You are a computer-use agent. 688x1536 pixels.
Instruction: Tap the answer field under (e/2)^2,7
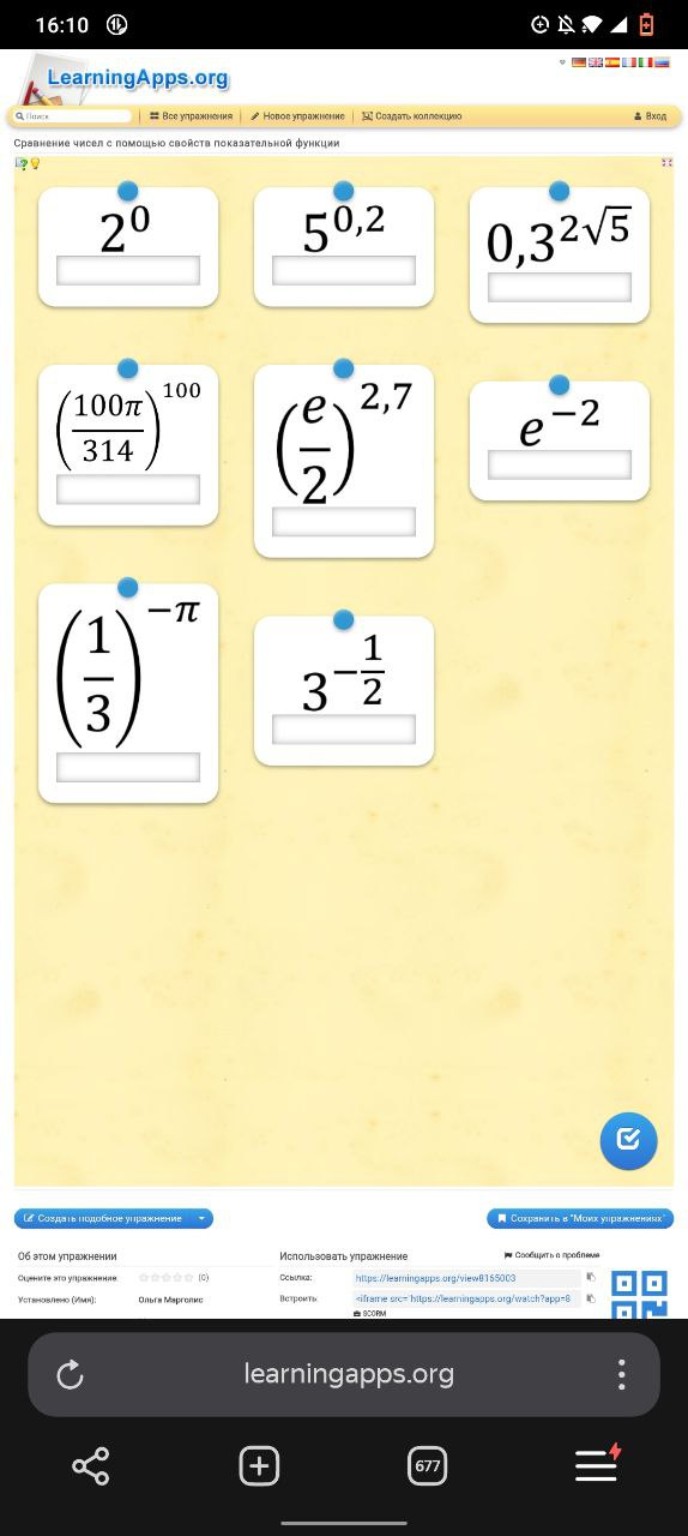point(343,522)
